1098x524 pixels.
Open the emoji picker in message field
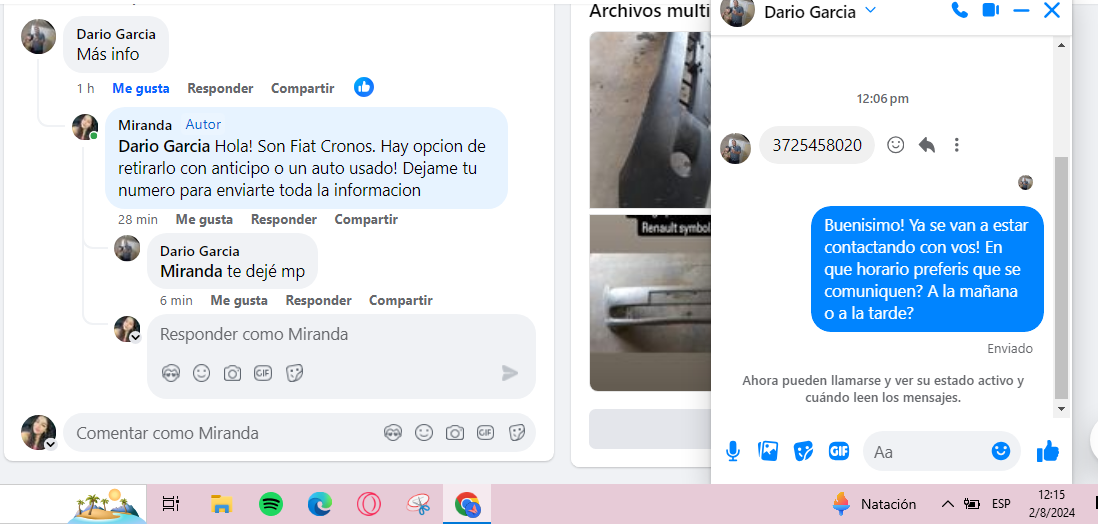[1000, 451]
